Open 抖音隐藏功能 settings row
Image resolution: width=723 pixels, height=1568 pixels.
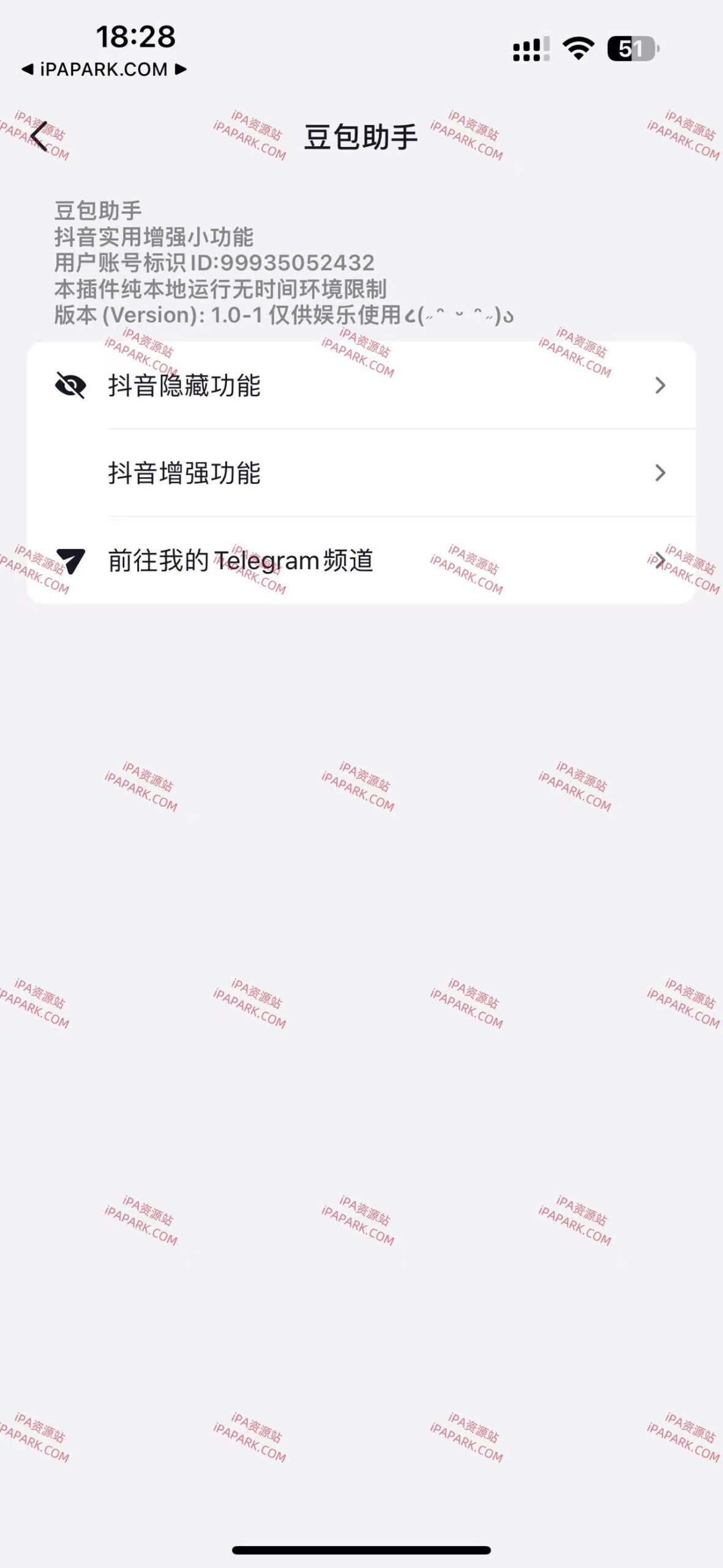click(245, 386)
